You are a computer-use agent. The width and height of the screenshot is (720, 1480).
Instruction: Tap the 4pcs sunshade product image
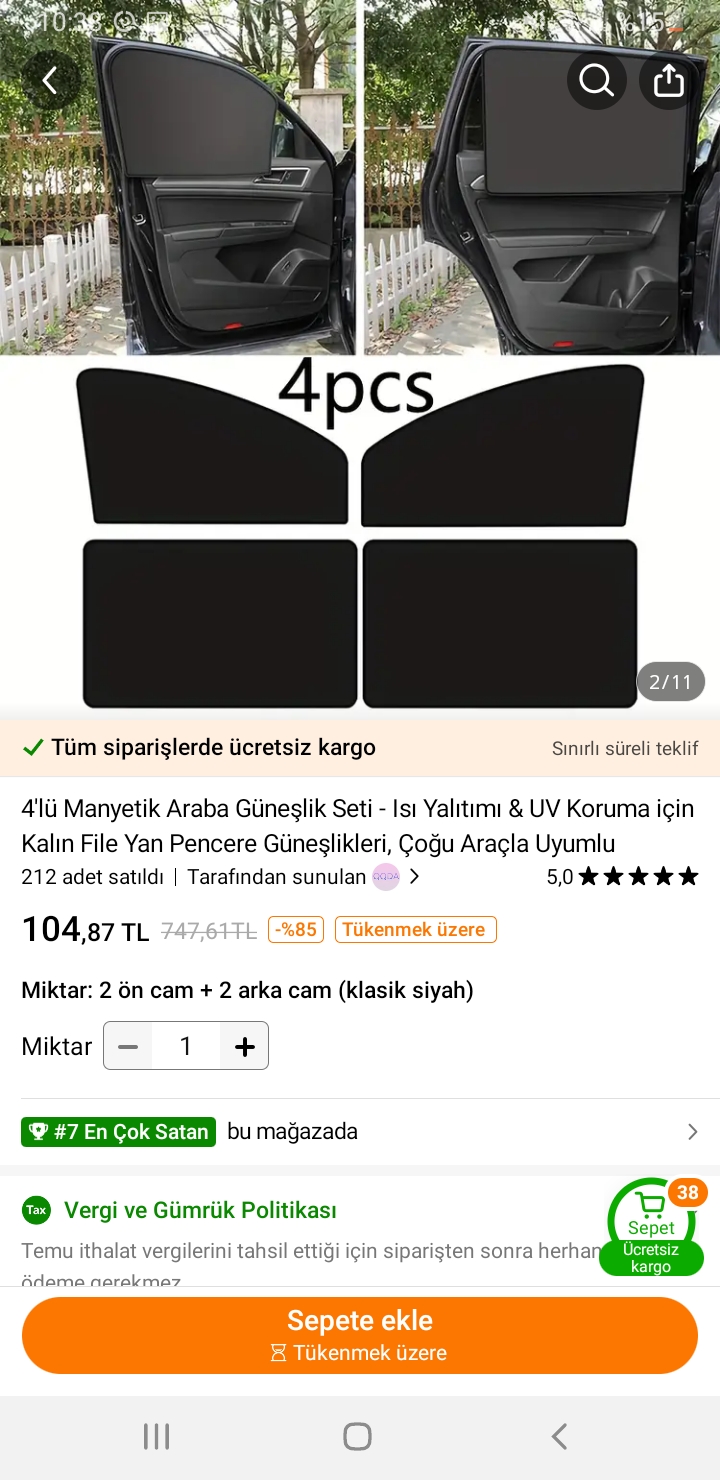360,530
